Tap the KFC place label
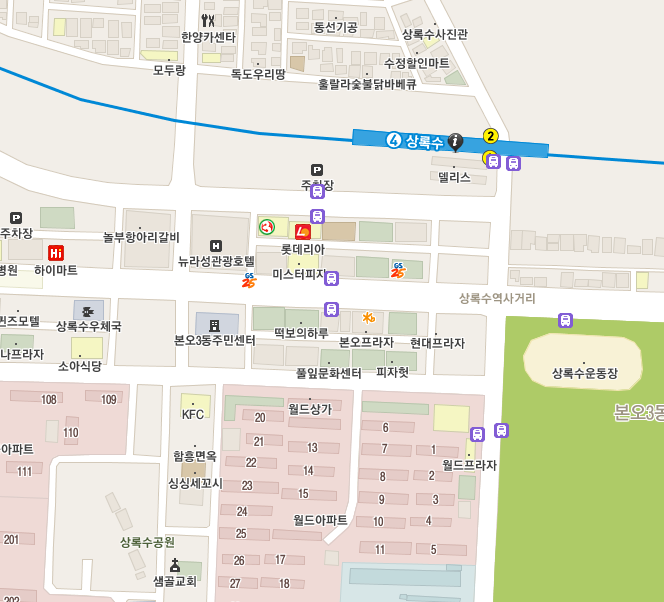The height and width of the screenshot is (602, 664). pos(192,414)
